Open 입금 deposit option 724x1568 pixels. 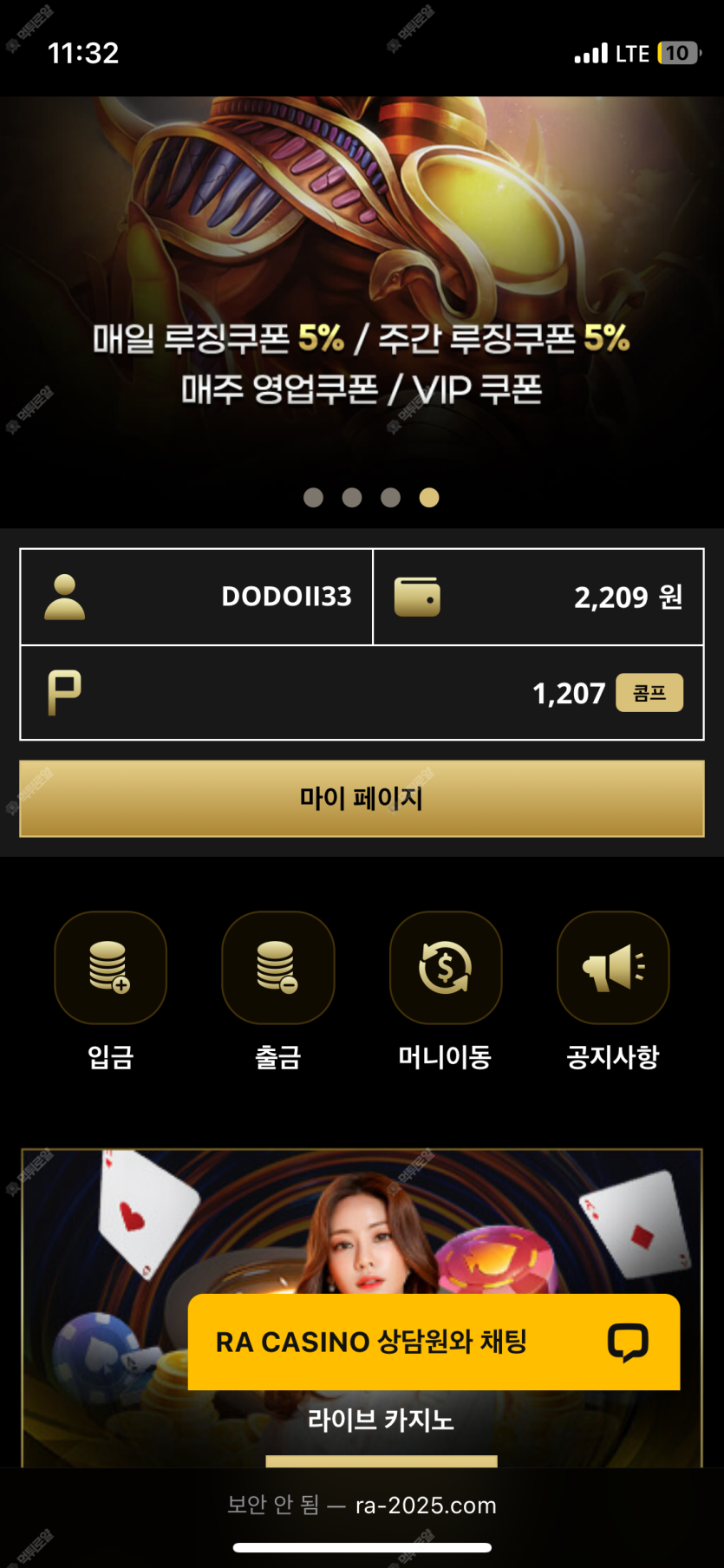pyautogui.click(x=110, y=968)
